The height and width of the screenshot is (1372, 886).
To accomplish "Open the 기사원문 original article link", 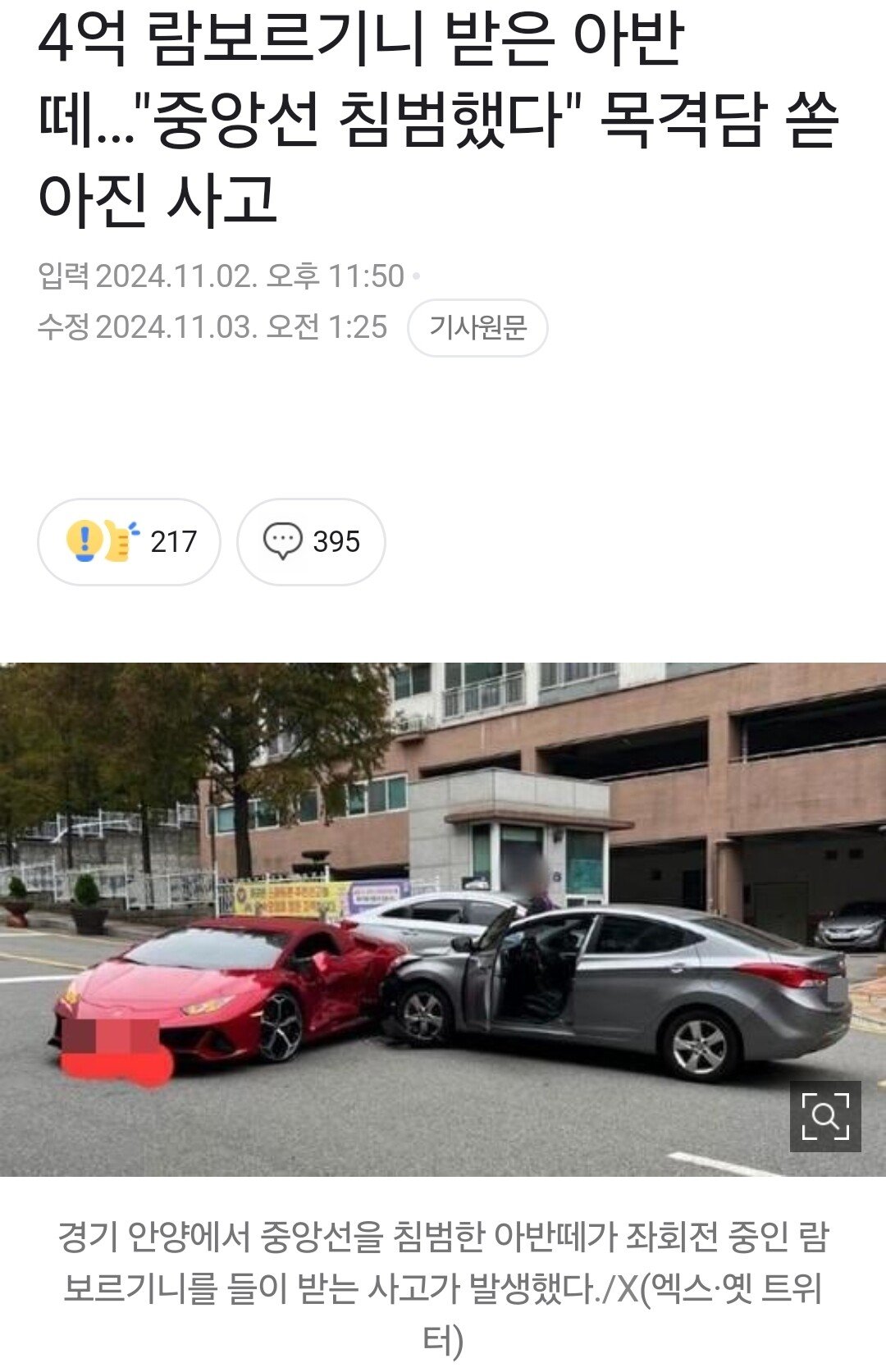I will tap(477, 328).
